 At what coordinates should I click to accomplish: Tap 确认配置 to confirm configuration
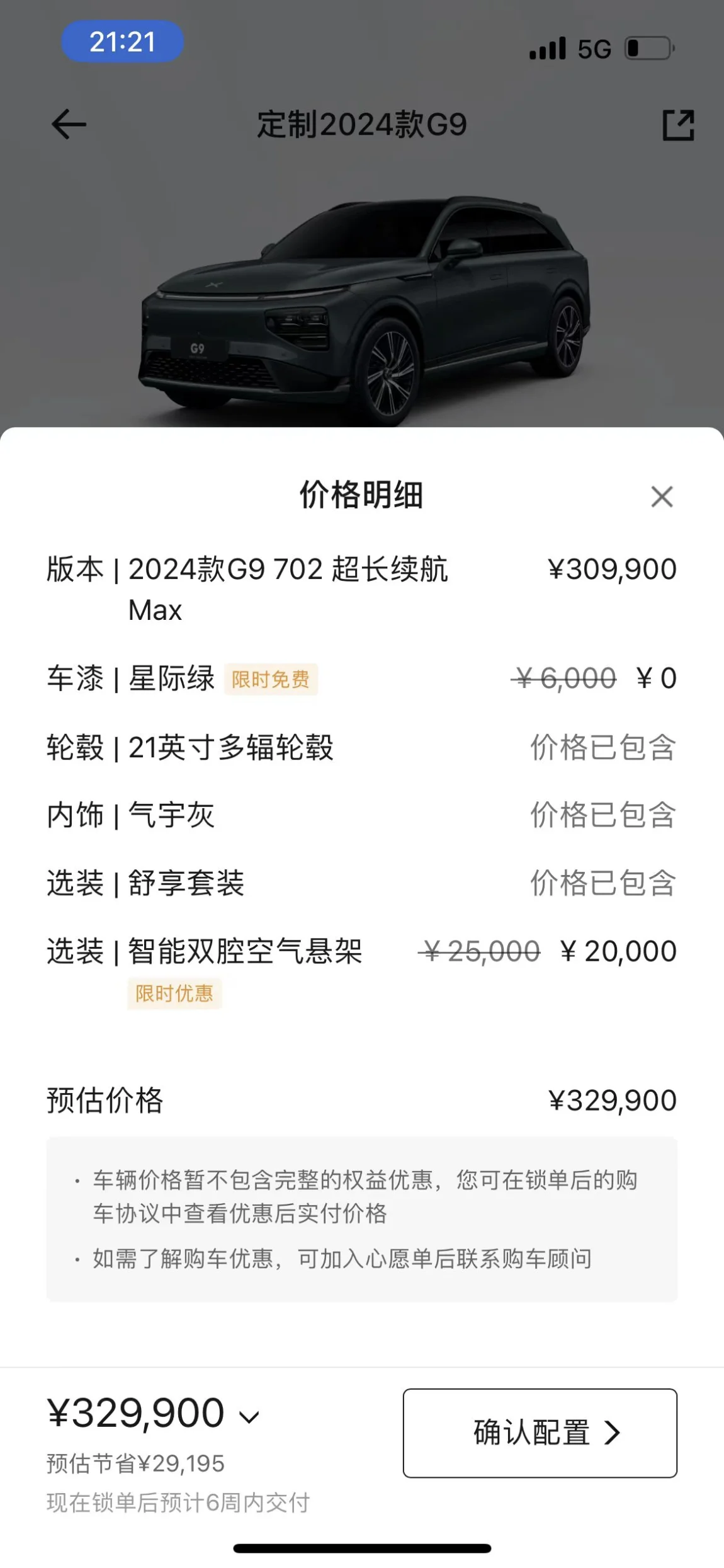point(540,1433)
